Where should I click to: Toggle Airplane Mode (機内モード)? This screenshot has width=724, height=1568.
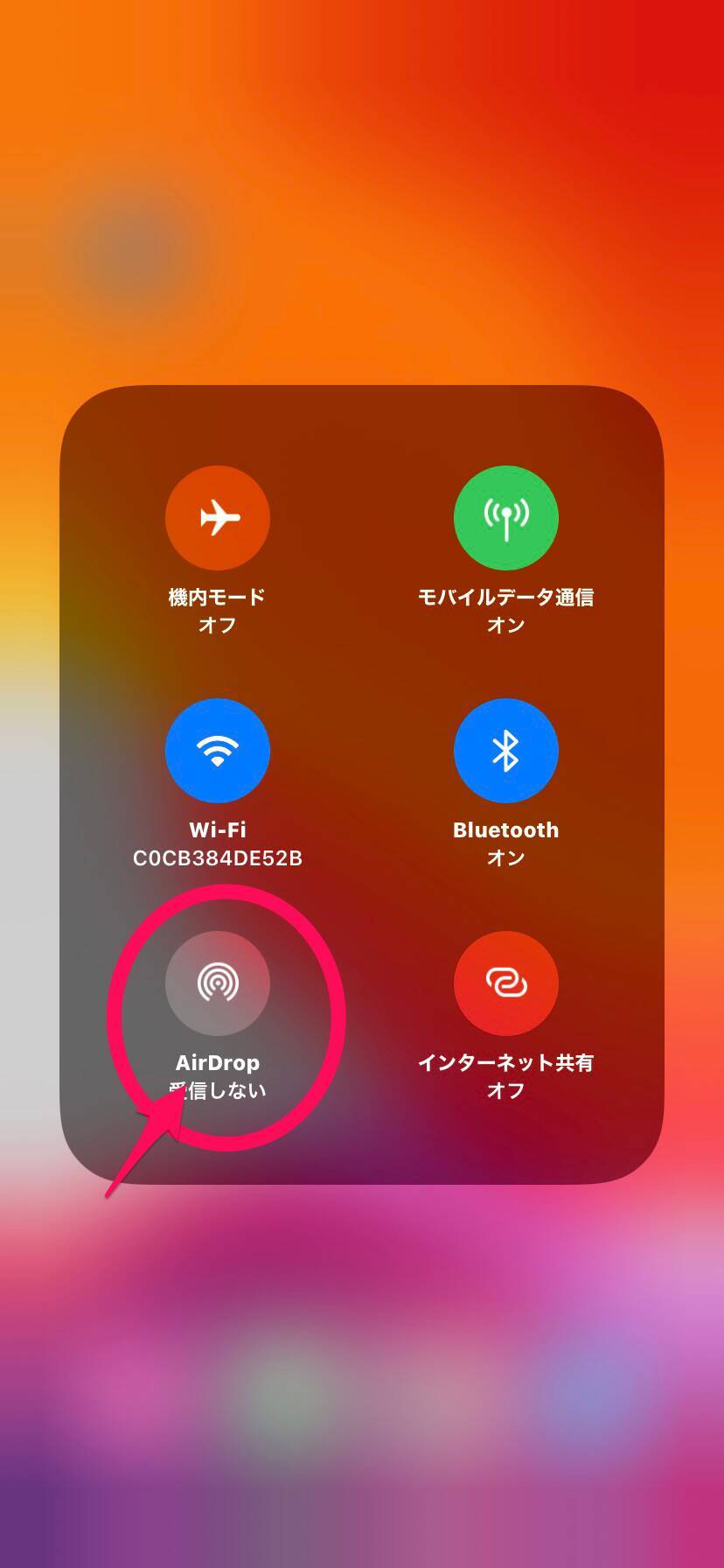217,518
